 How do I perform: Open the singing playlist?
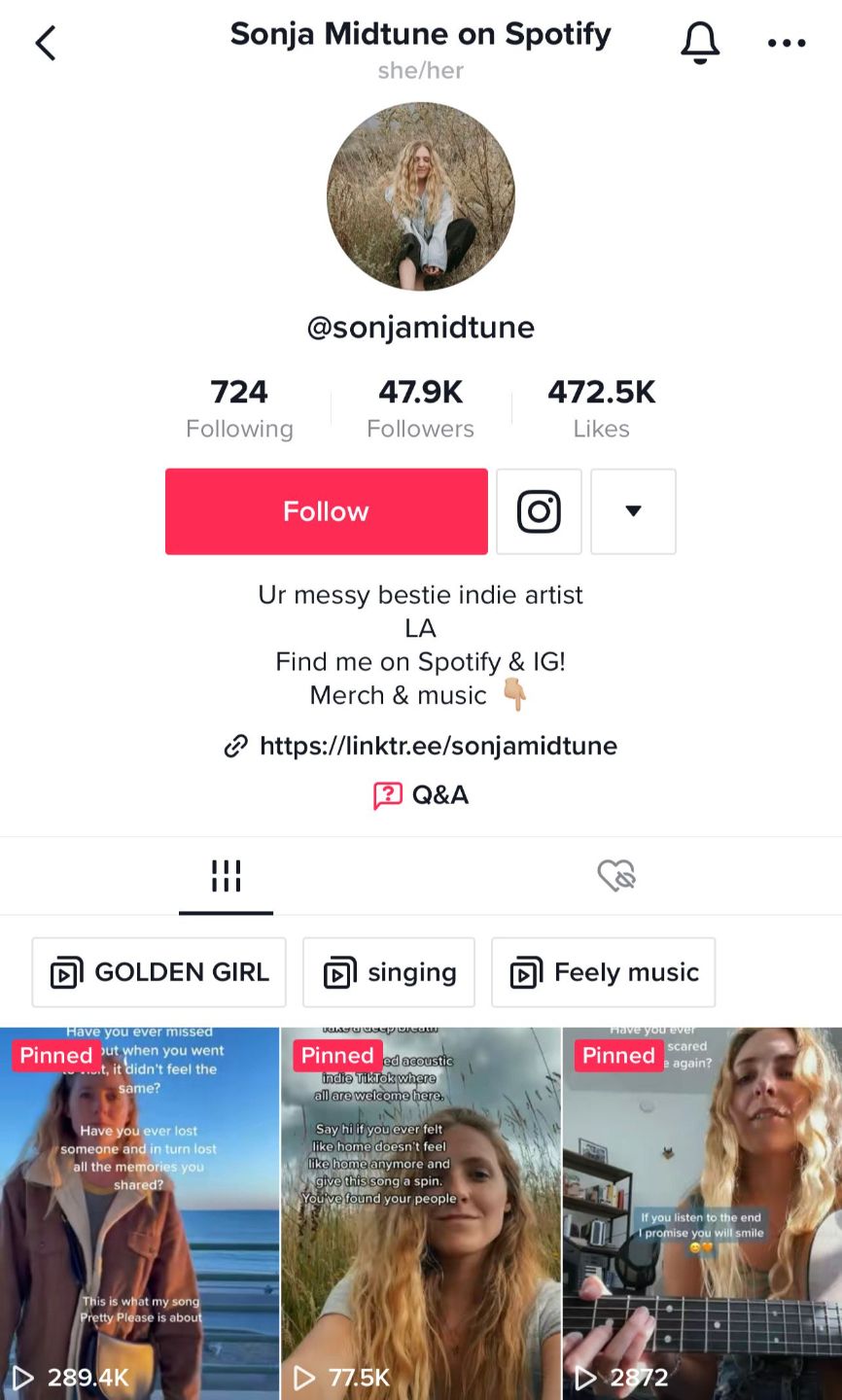point(389,972)
